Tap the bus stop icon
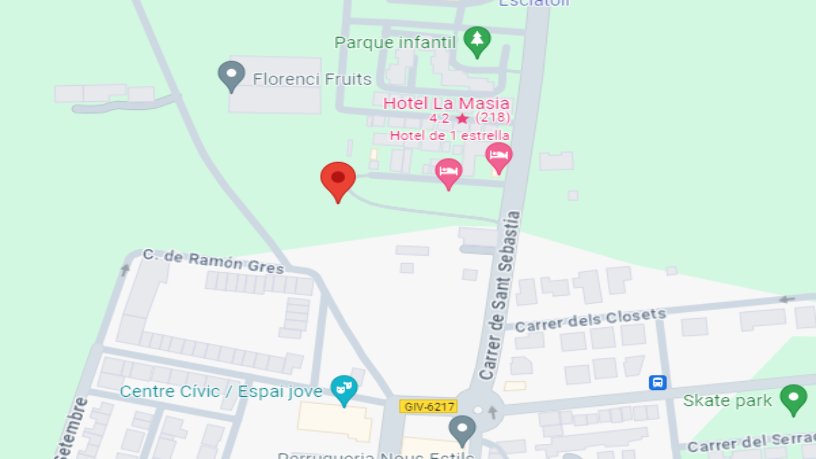 pyautogui.click(x=658, y=382)
